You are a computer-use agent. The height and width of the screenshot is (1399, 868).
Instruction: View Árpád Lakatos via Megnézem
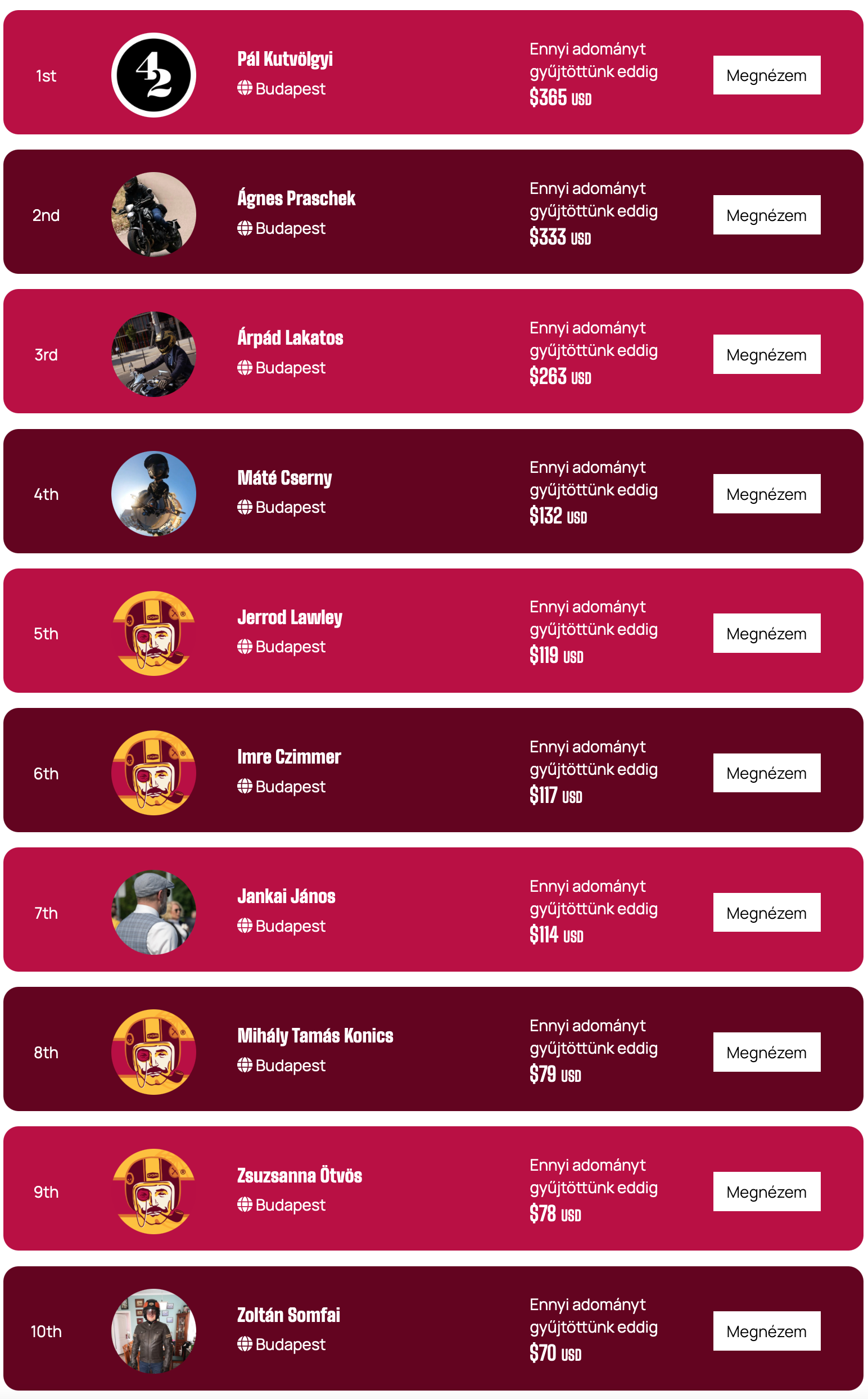point(766,354)
